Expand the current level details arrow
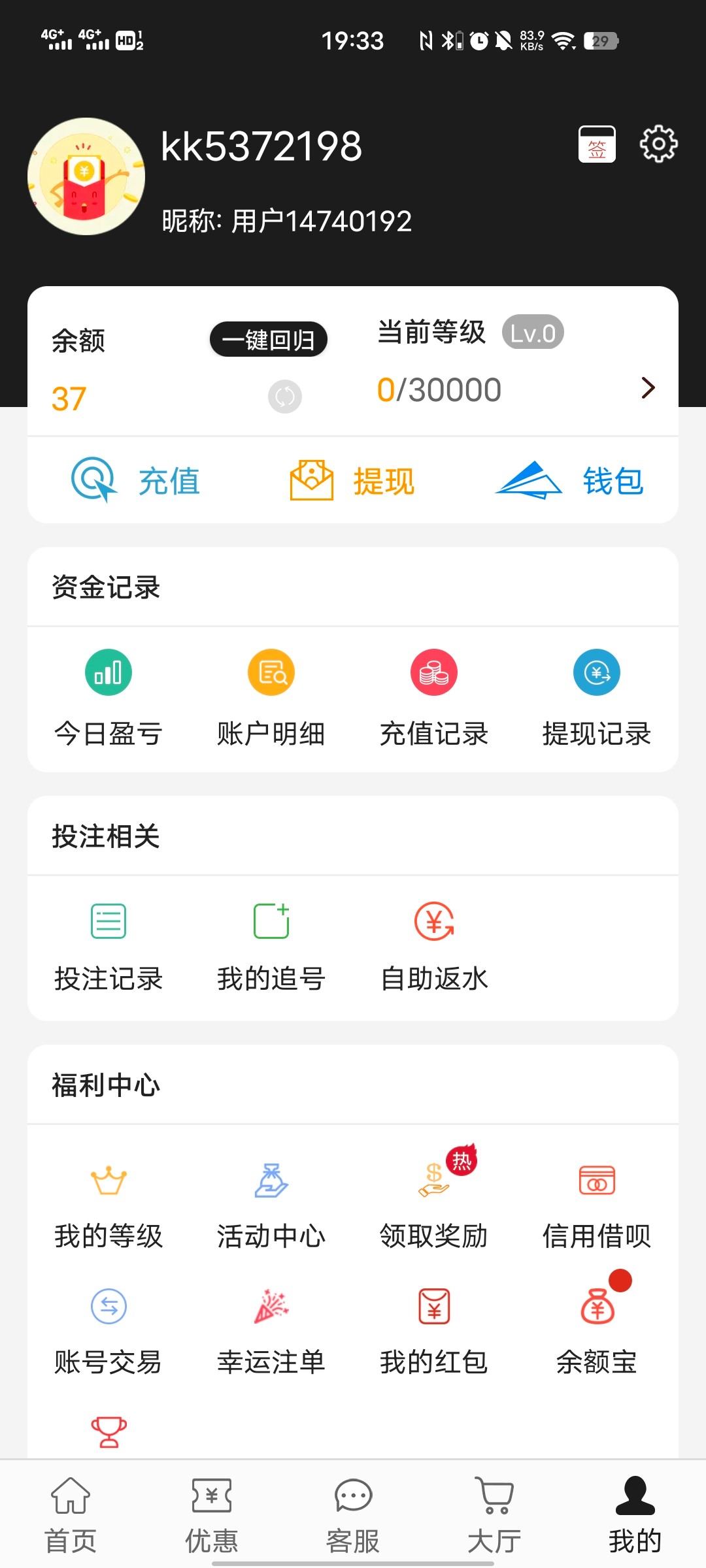 coord(648,388)
